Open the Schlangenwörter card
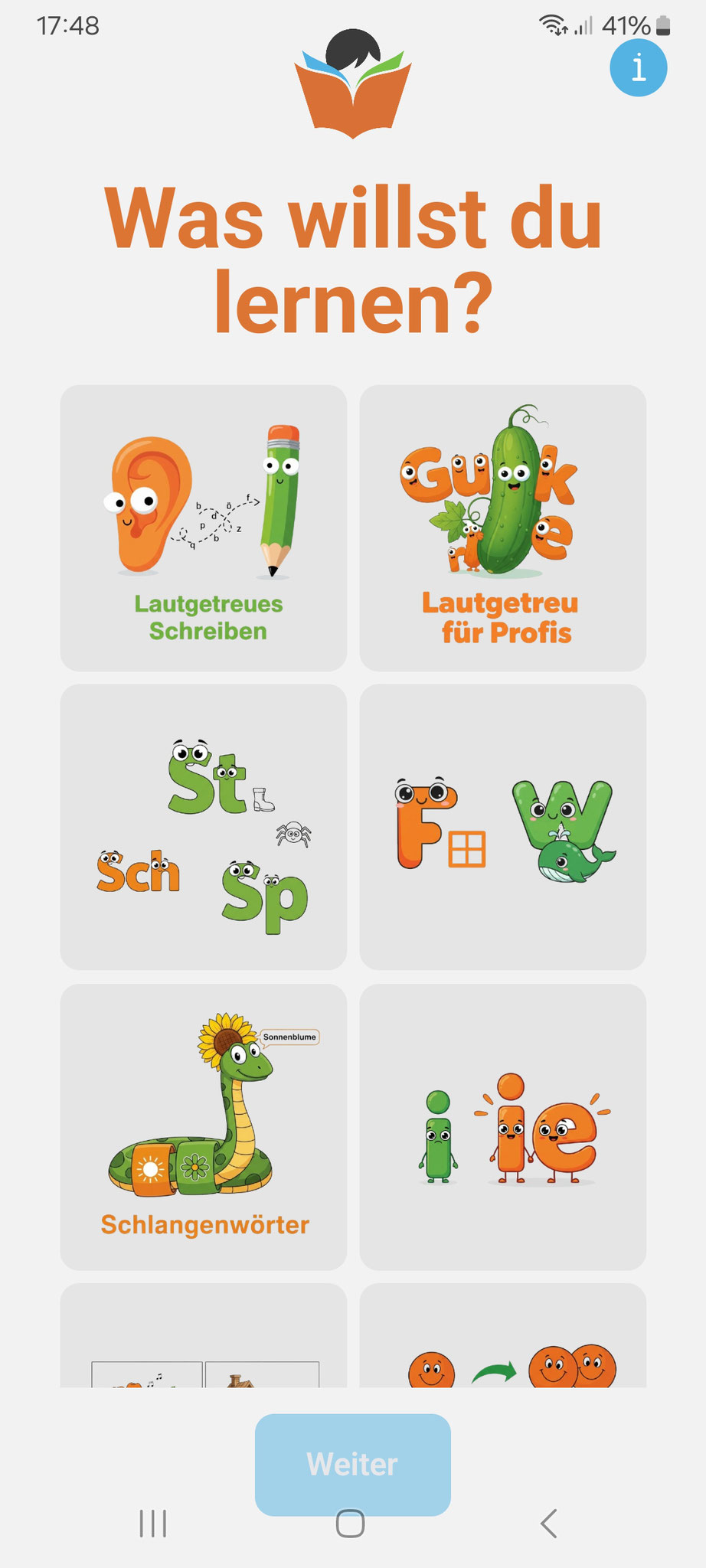 [204, 1126]
